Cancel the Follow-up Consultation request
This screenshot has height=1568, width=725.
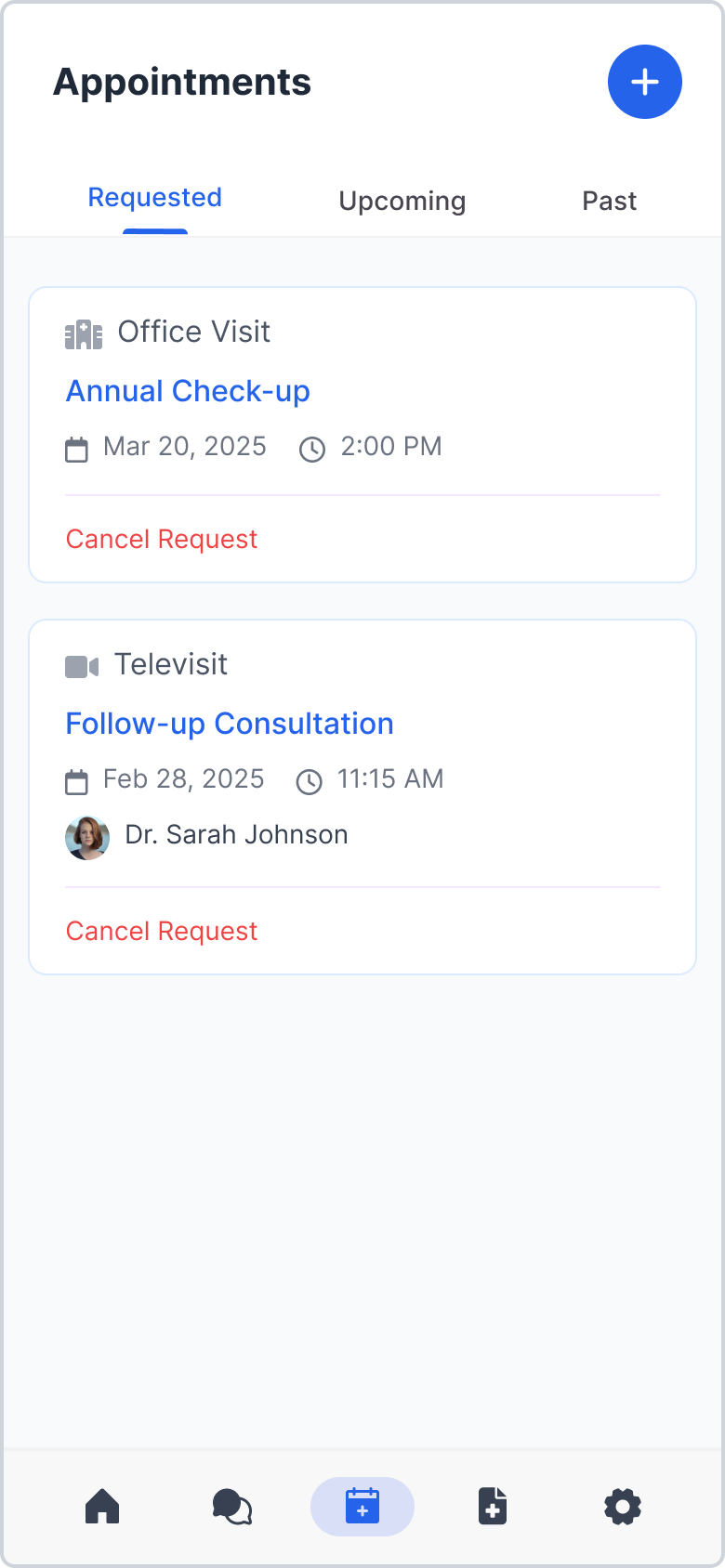pos(161,931)
